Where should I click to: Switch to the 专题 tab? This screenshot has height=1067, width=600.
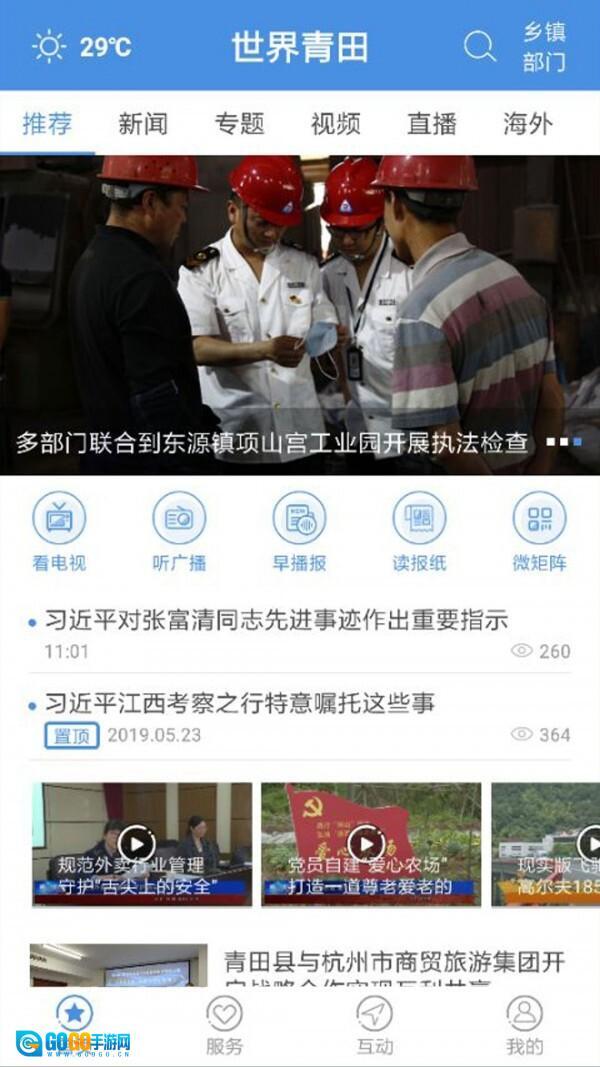tap(239, 124)
